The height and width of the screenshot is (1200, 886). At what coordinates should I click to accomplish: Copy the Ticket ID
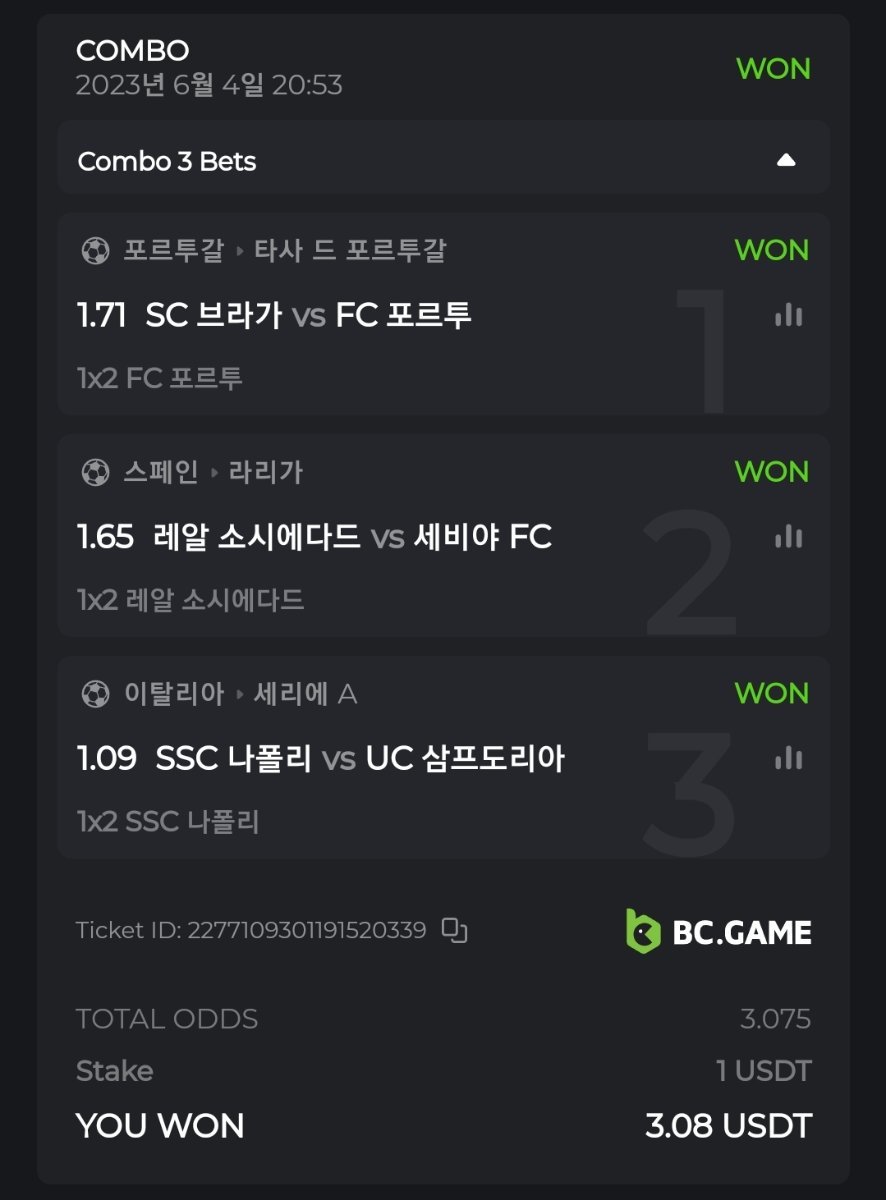455,931
